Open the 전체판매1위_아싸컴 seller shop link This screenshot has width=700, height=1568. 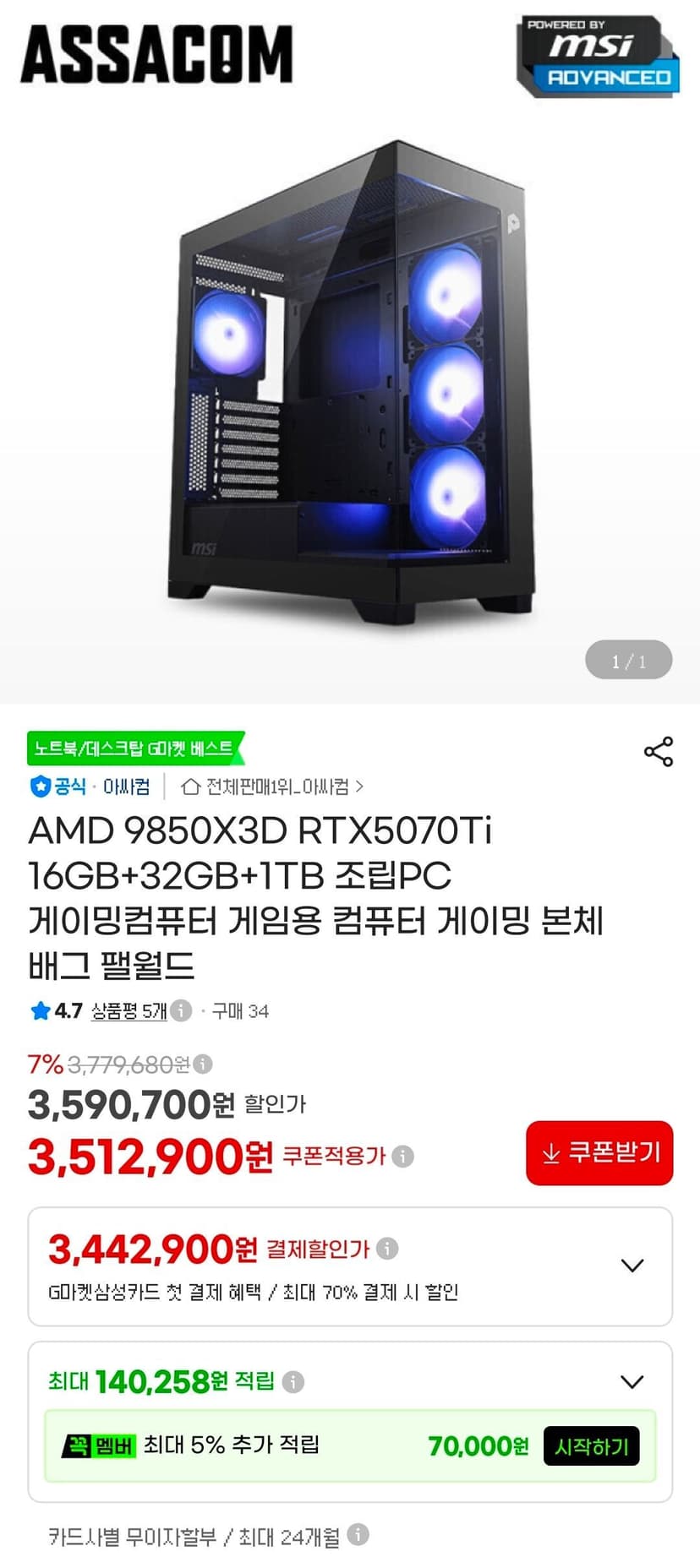point(272,787)
